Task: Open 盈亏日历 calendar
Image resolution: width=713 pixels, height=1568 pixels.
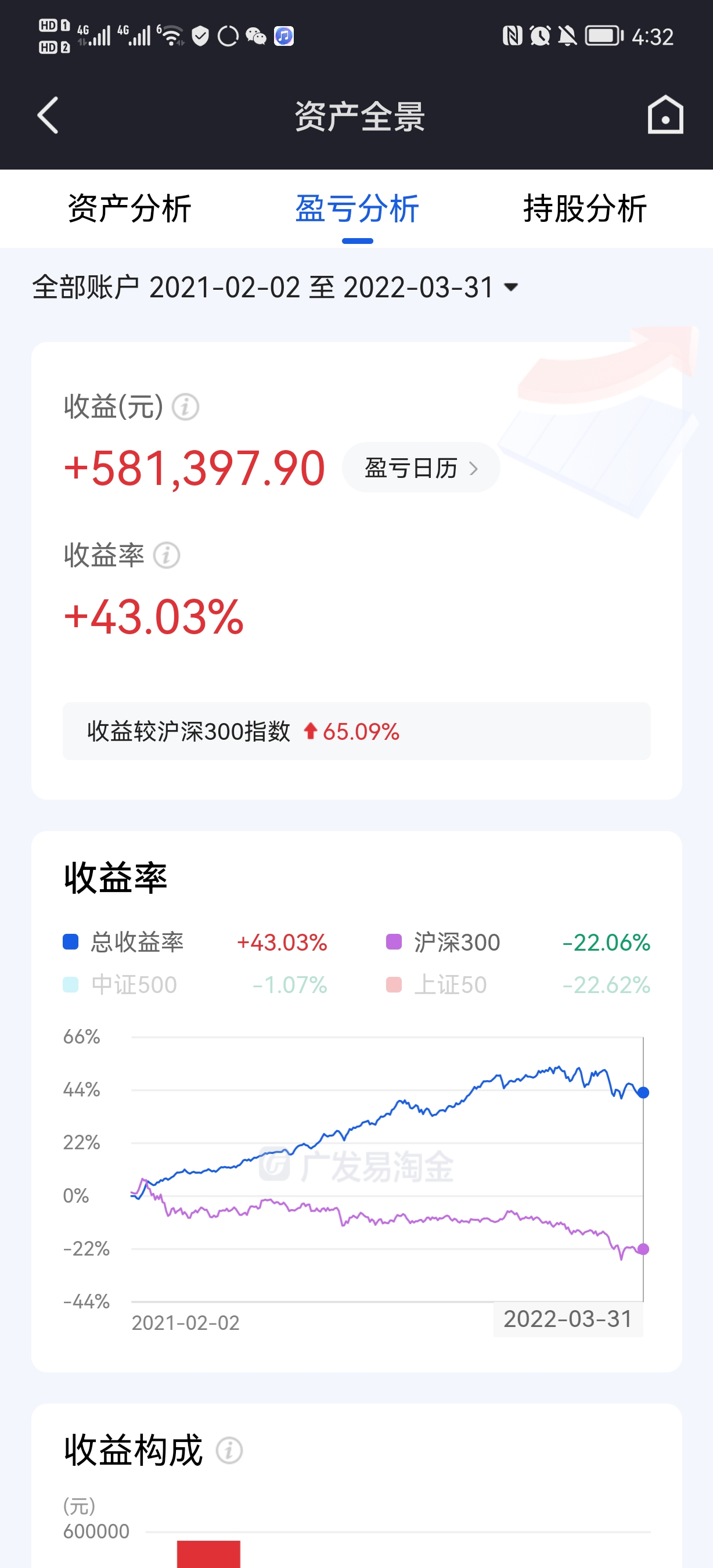Action: coord(421,468)
